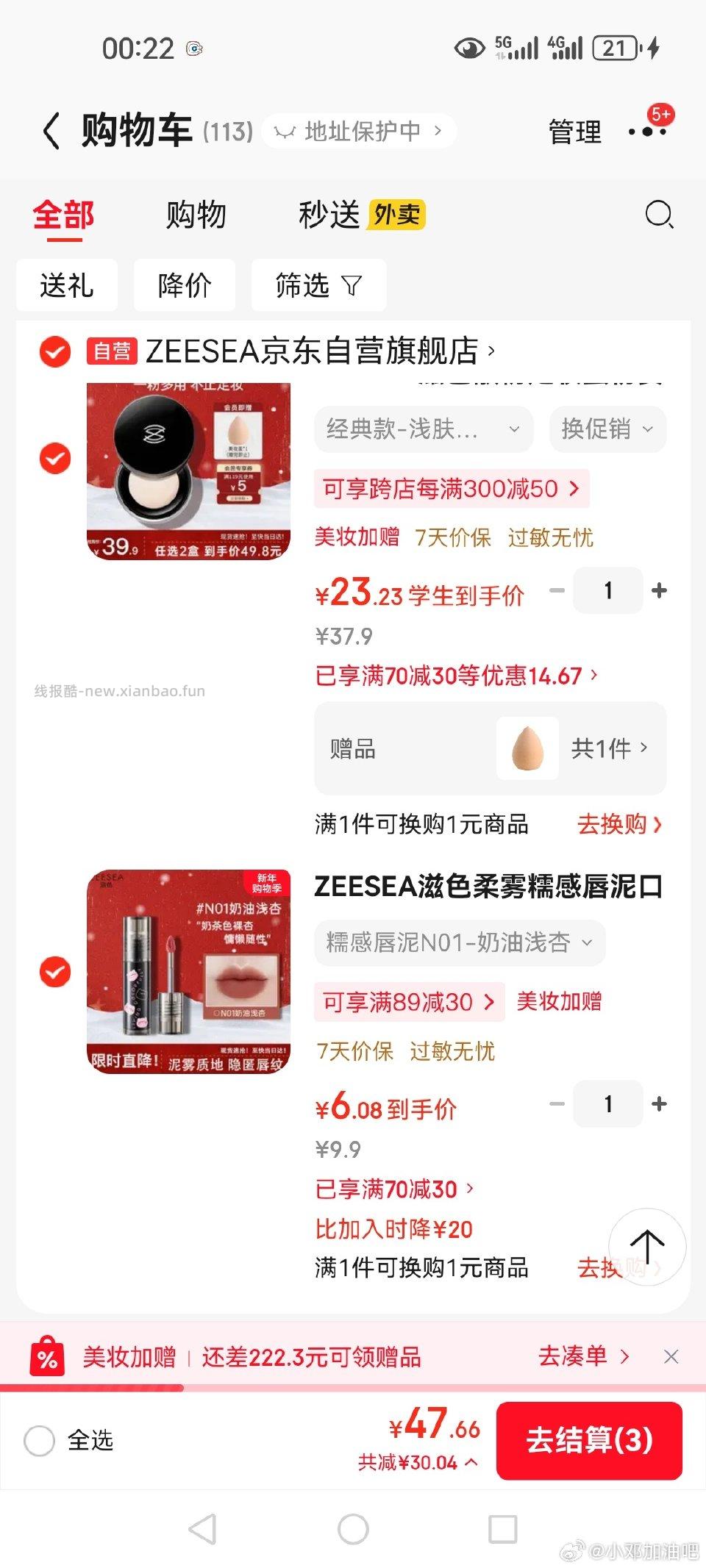706x1568 pixels.
Task: Open search with the magnifier icon
Action: [x=660, y=215]
